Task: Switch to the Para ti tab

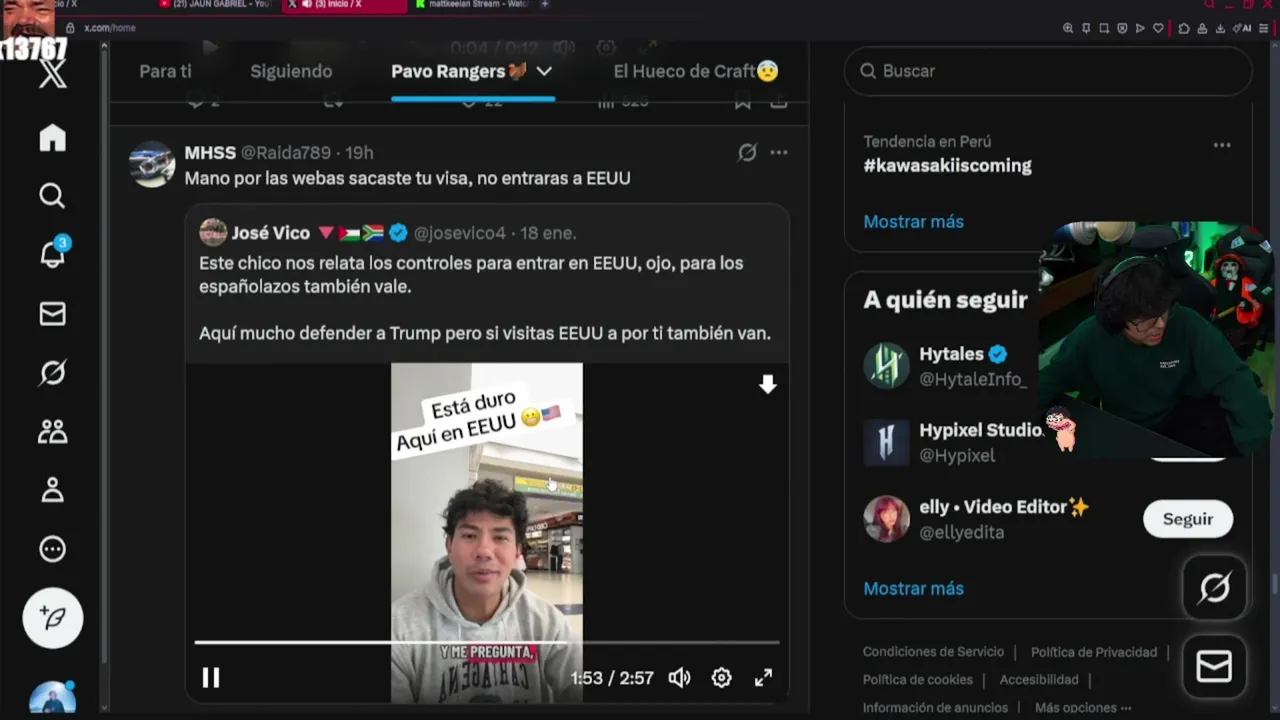Action: pos(165,71)
